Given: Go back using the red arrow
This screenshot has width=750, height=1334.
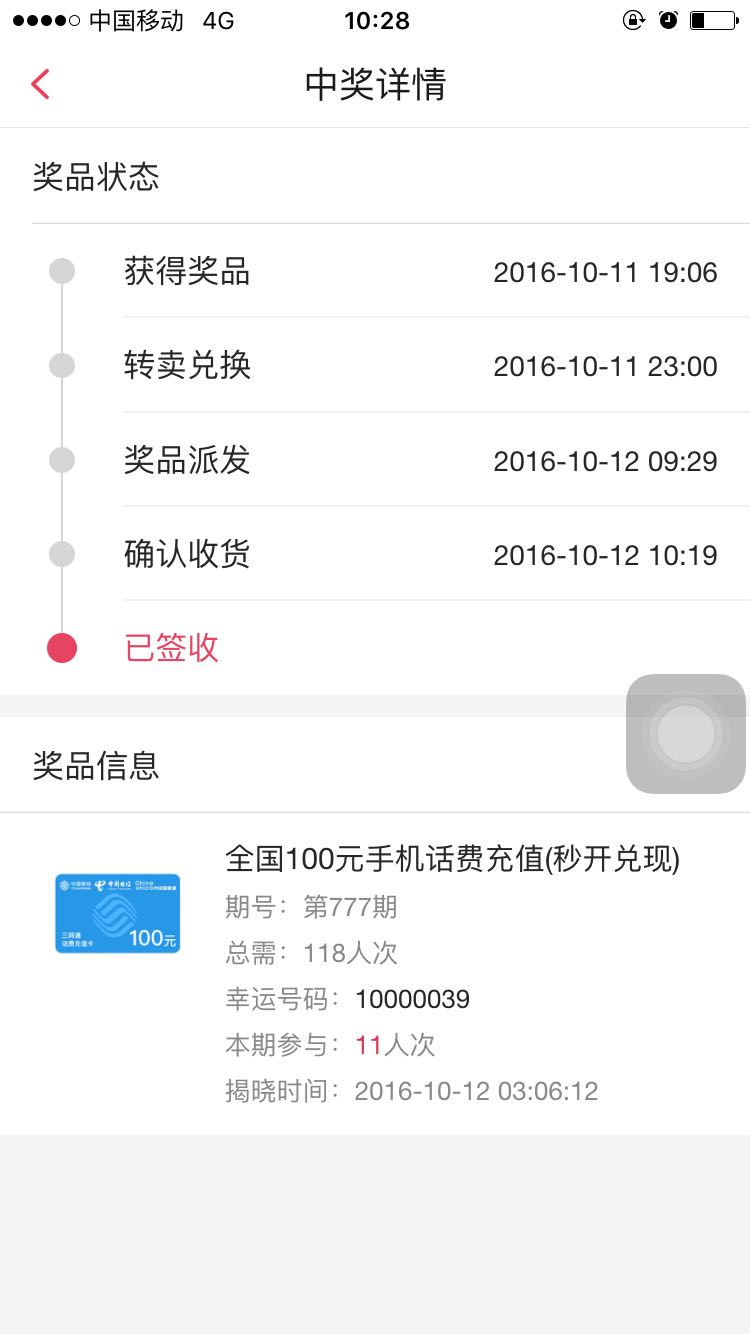Looking at the screenshot, I should 40,84.
